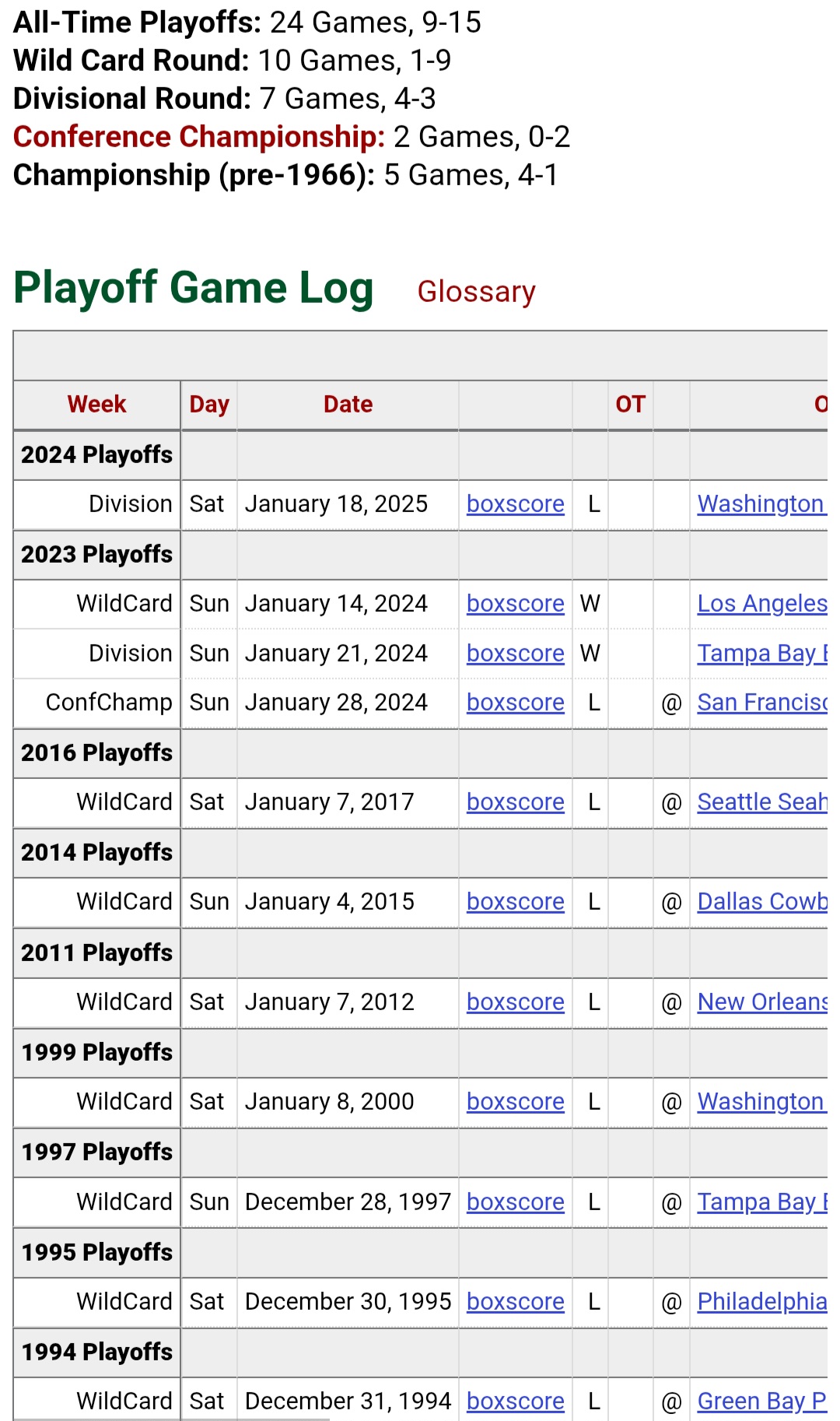This screenshot has height=1421, width=840.
Task: Open the Los Angeles opponent link
Action: tap(762, 604)
